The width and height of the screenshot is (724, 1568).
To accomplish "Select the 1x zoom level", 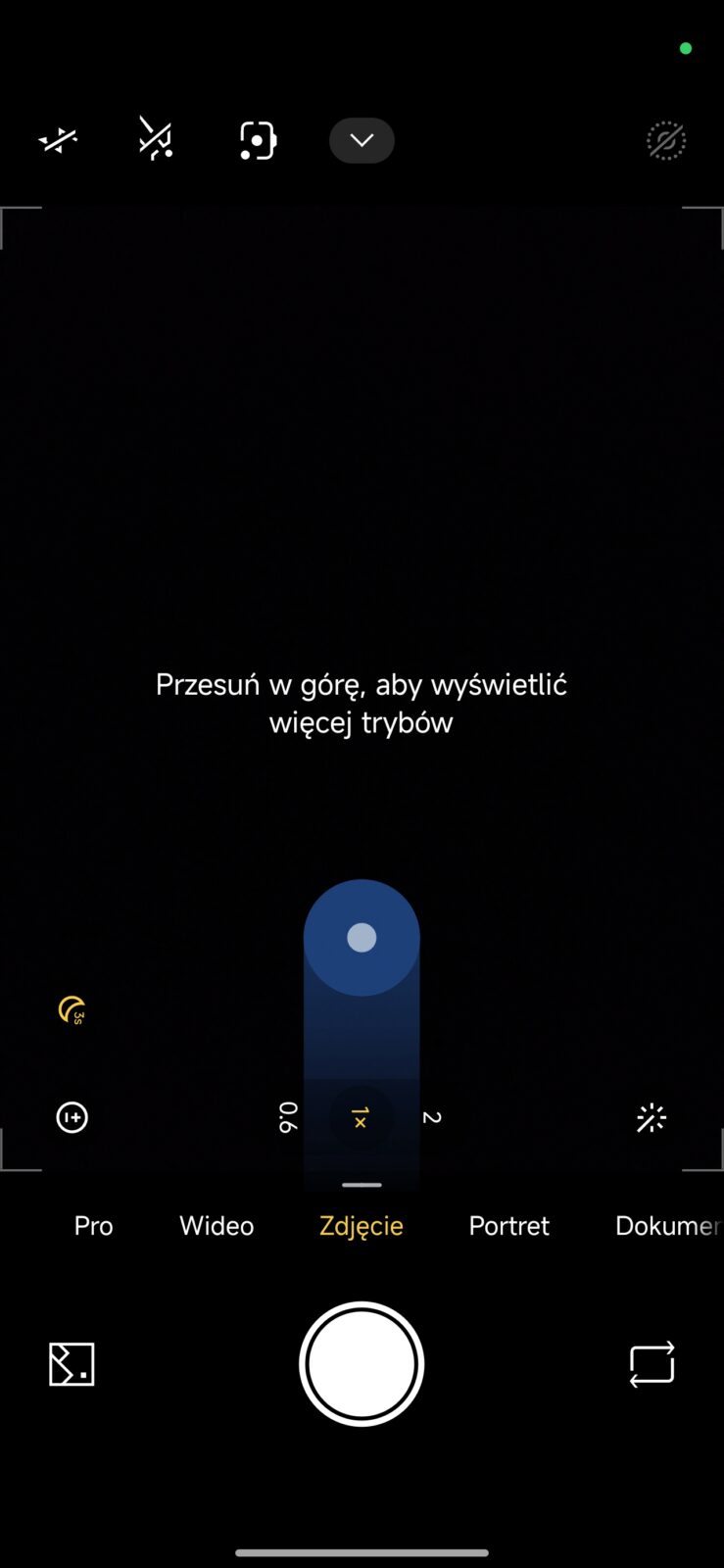I will tap(361, 1117).
